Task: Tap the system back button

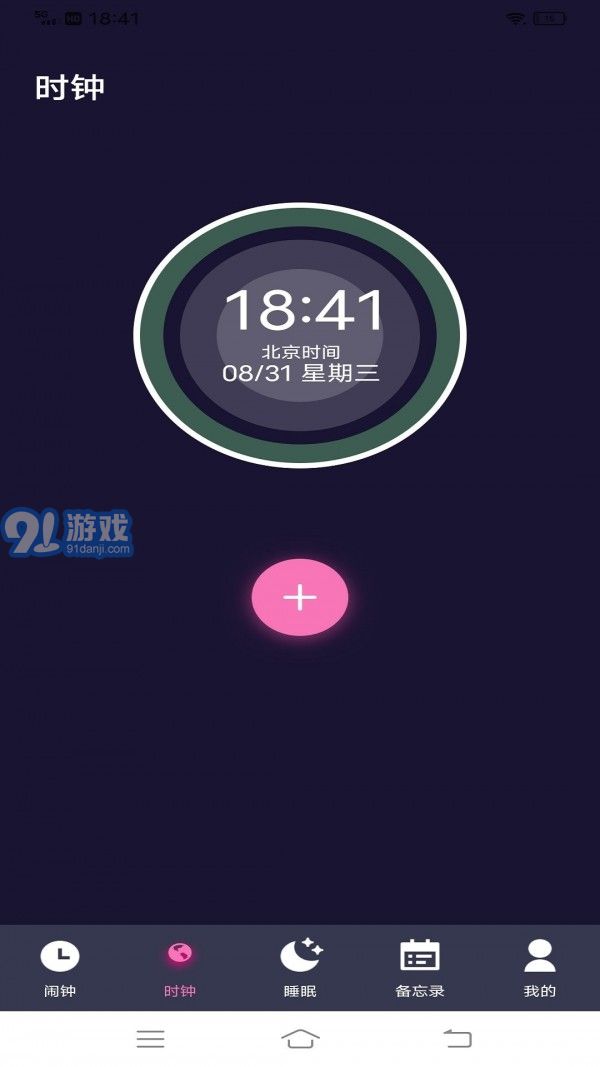Action: point(457,1039)
